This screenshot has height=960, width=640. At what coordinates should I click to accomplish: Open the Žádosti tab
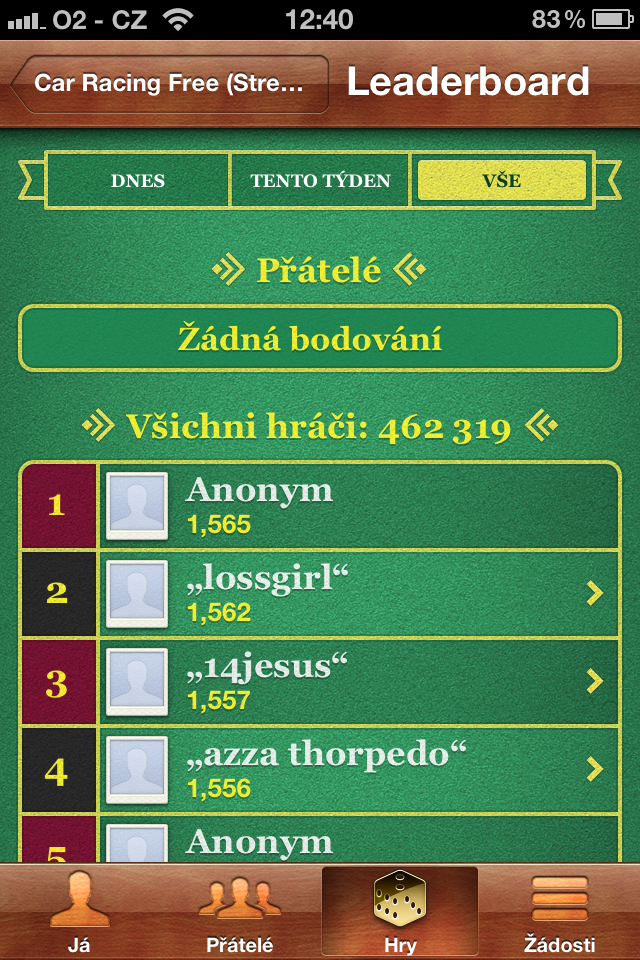(559, 912)
